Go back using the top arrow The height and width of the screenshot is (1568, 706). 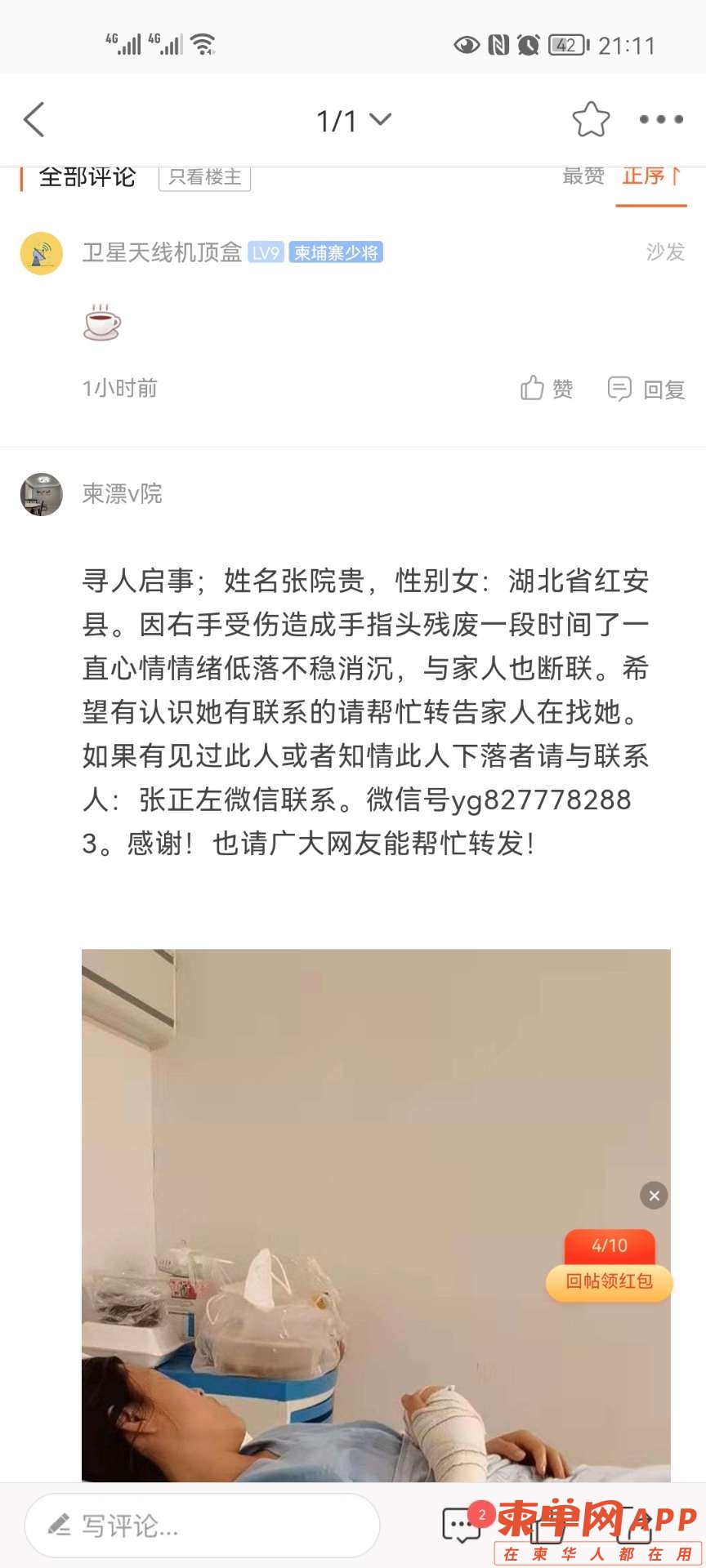pyautogui.click(x=34, y=120)
